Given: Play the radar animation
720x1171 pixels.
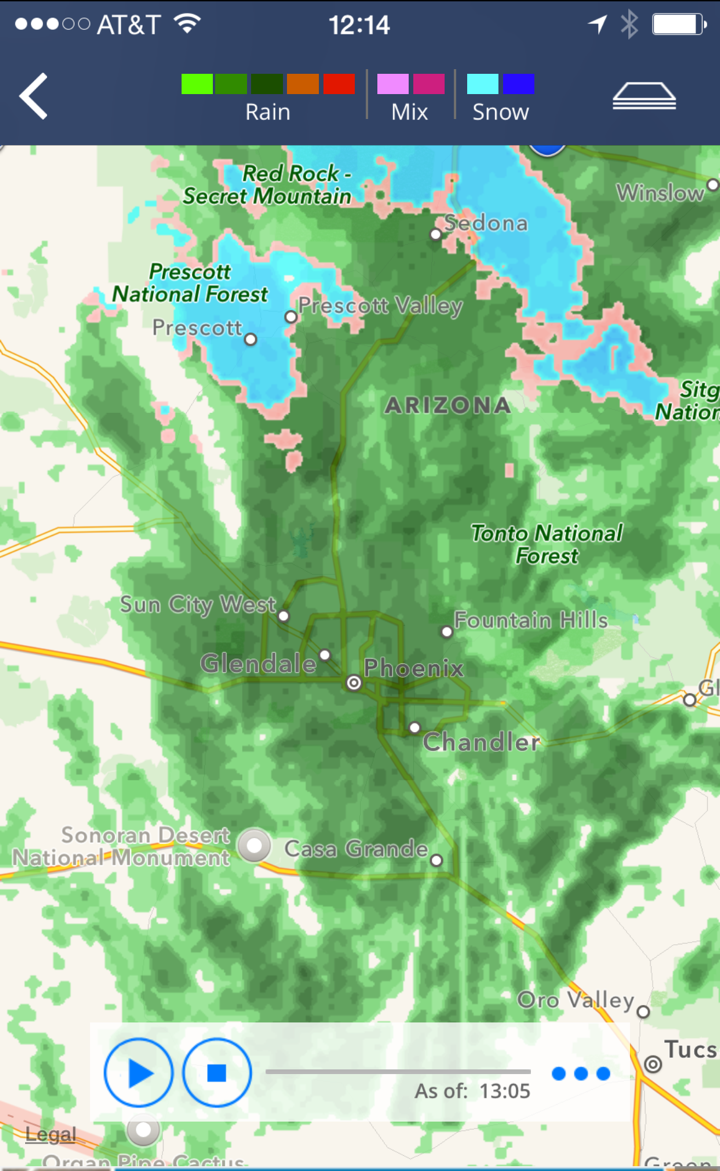Looking at the screenshot, I should [x=139, y=1073].
